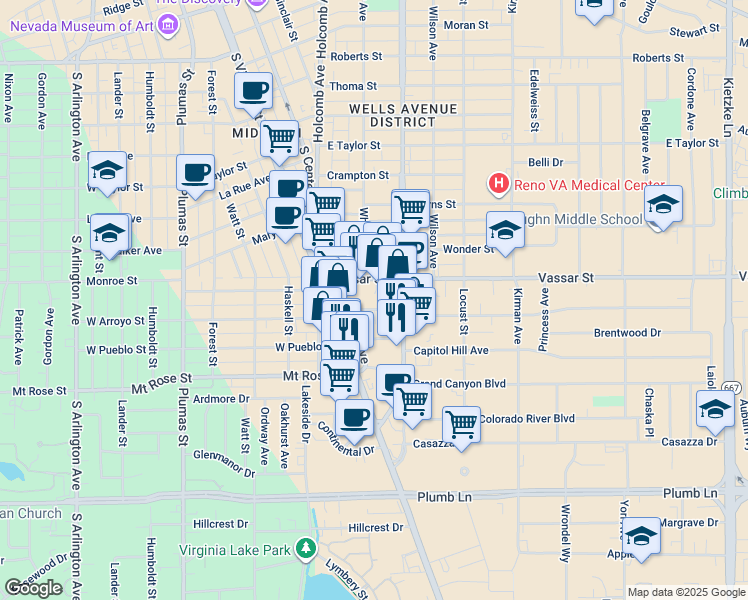This screenshot has height=600, width=748.
Task: Select the shopping cart marker on Mt Rose St
Action: (x=340, y=377)
